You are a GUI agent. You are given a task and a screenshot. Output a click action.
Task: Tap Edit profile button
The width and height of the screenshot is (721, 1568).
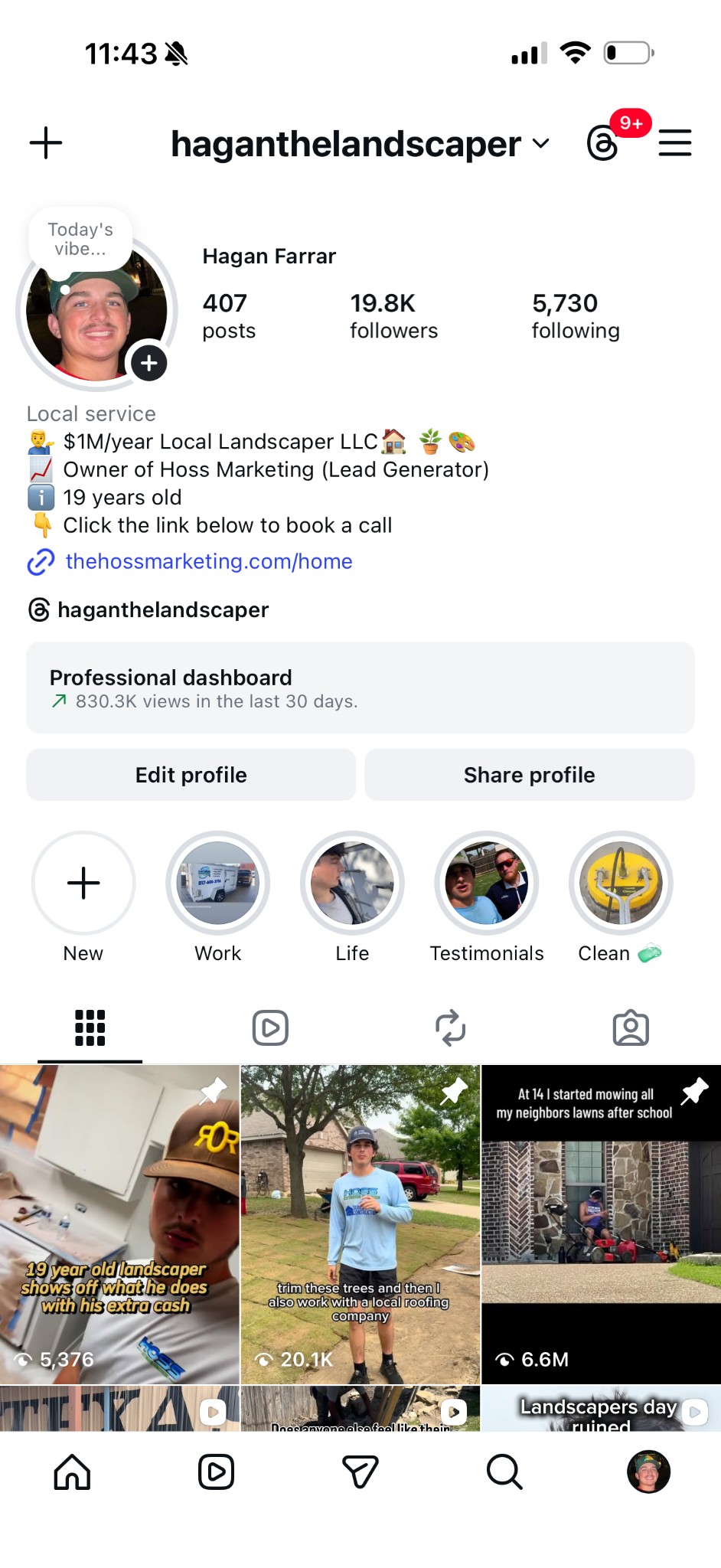191,775
